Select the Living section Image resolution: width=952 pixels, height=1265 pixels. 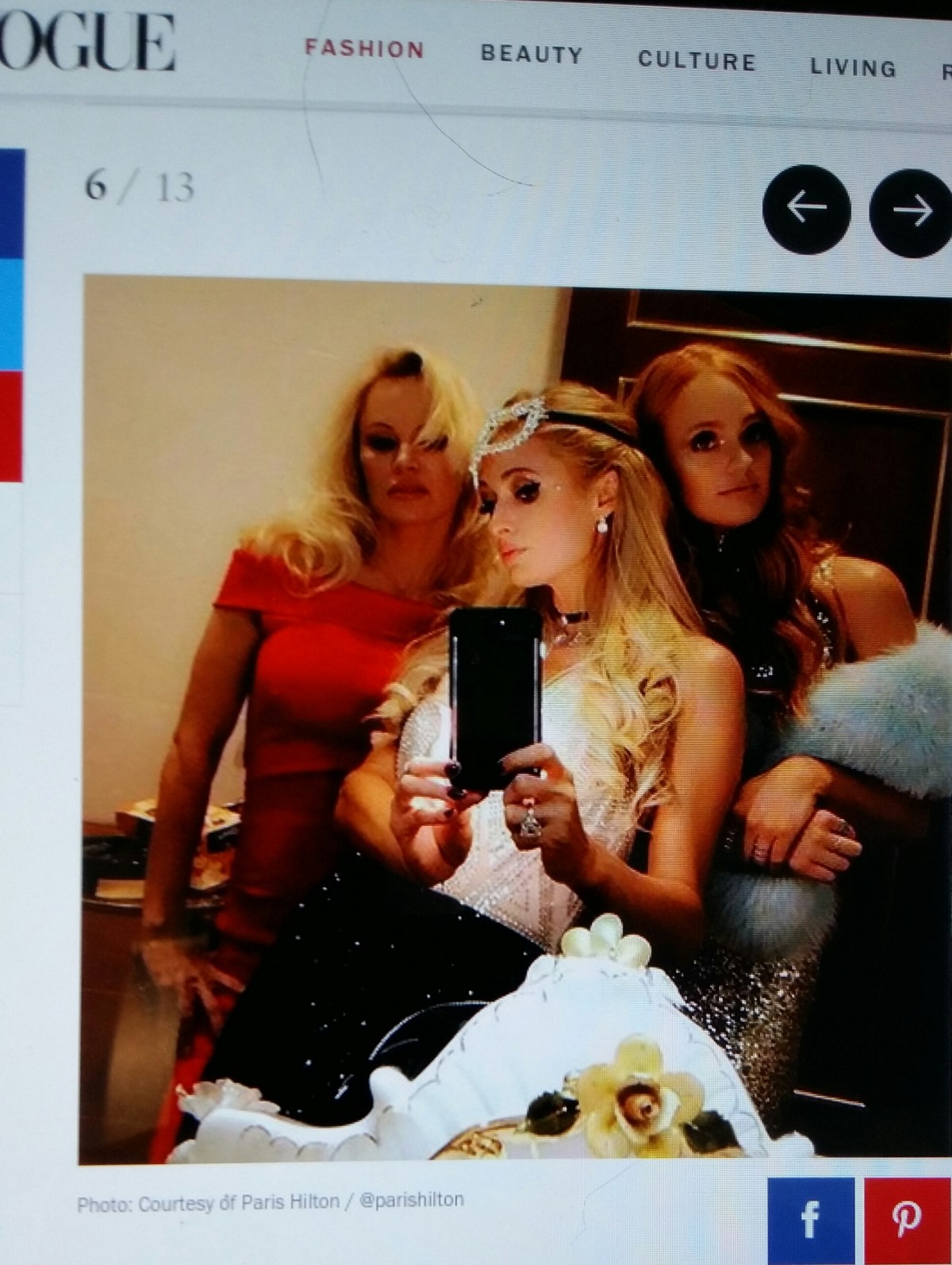pos(853,68)
